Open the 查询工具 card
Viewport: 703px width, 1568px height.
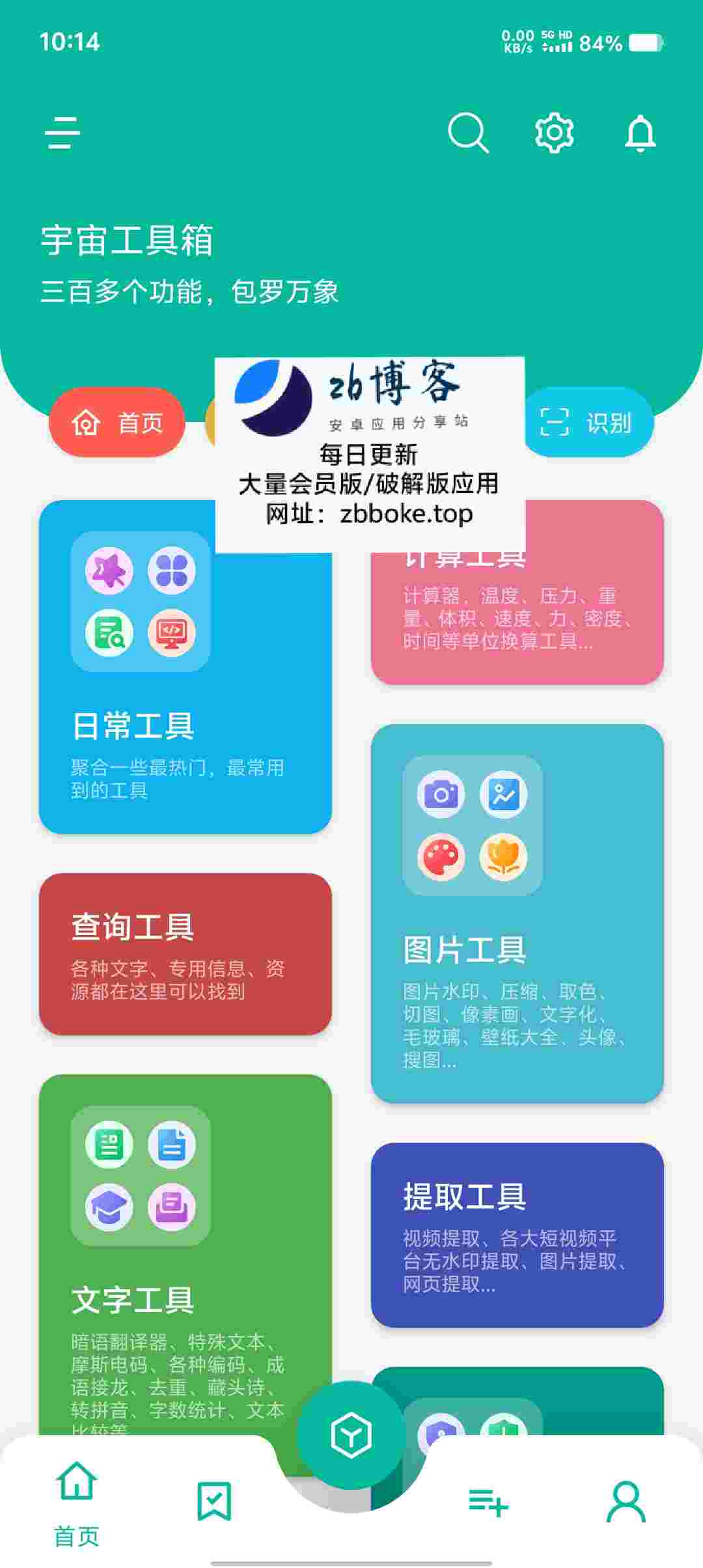coord(185,954)
